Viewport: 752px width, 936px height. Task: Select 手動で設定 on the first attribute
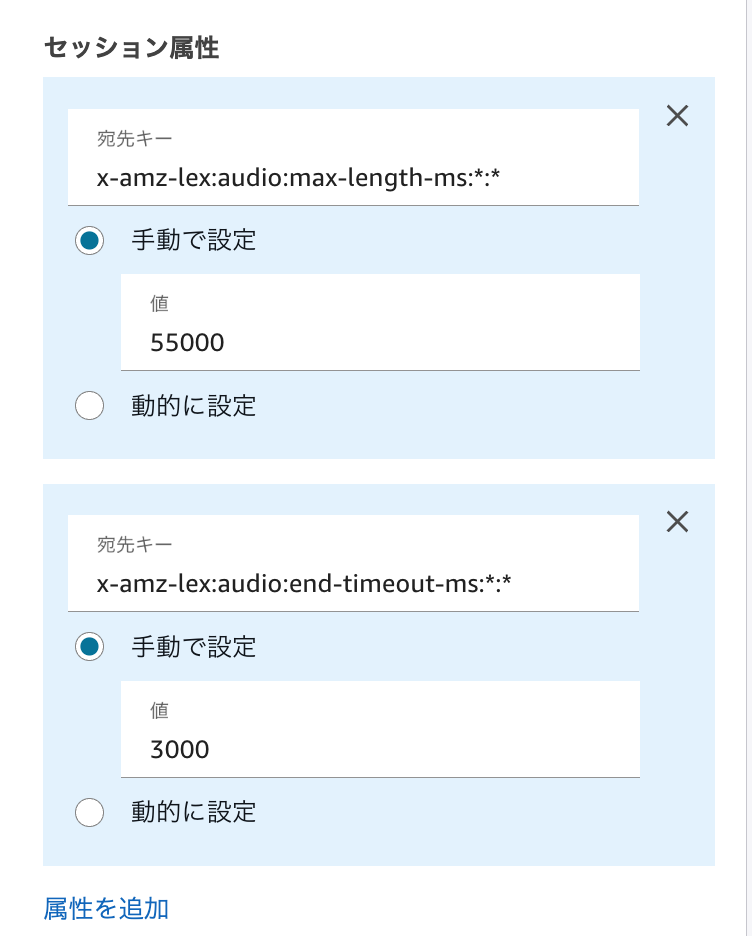tap(89, 241)
